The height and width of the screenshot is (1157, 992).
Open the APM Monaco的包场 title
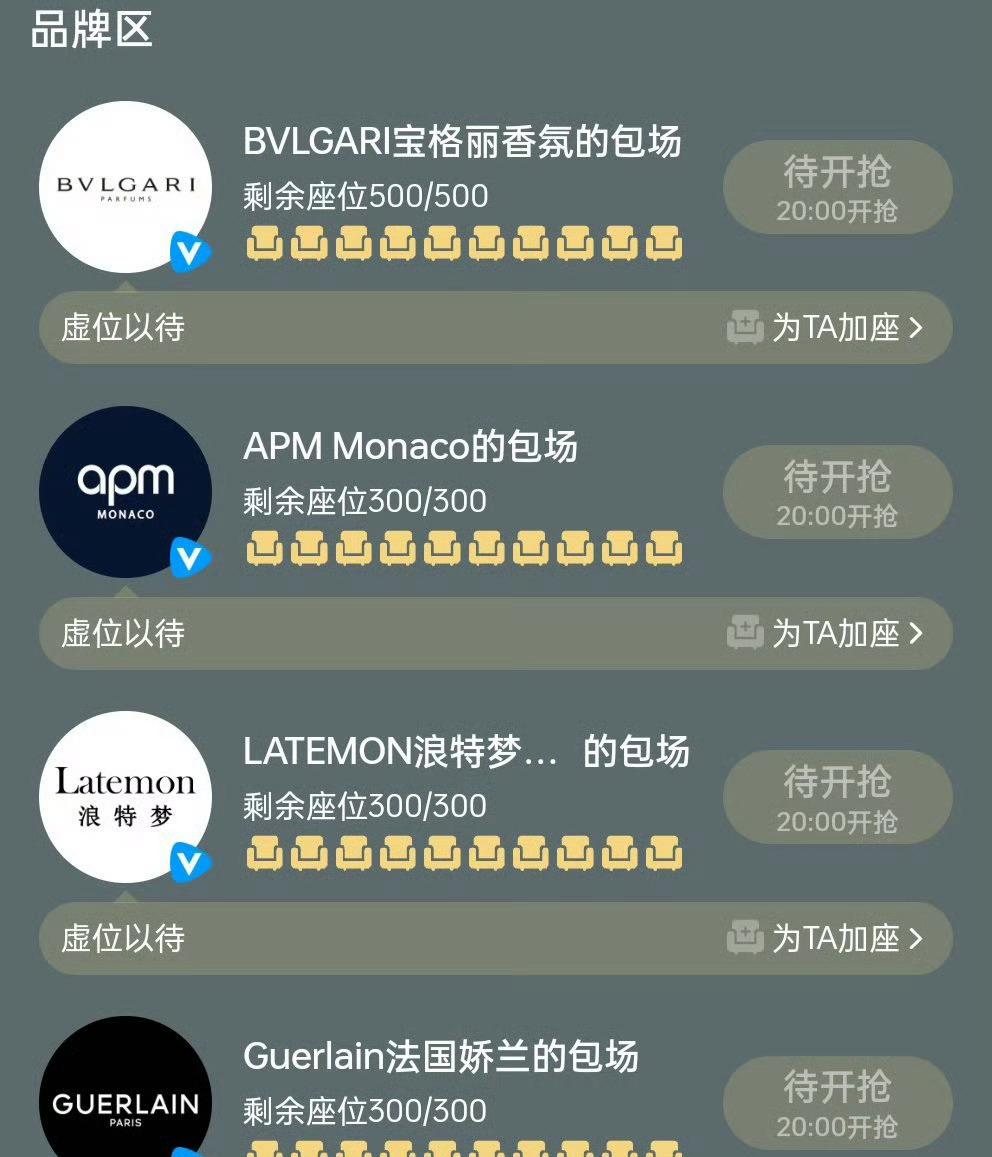[x=410, y=446]
